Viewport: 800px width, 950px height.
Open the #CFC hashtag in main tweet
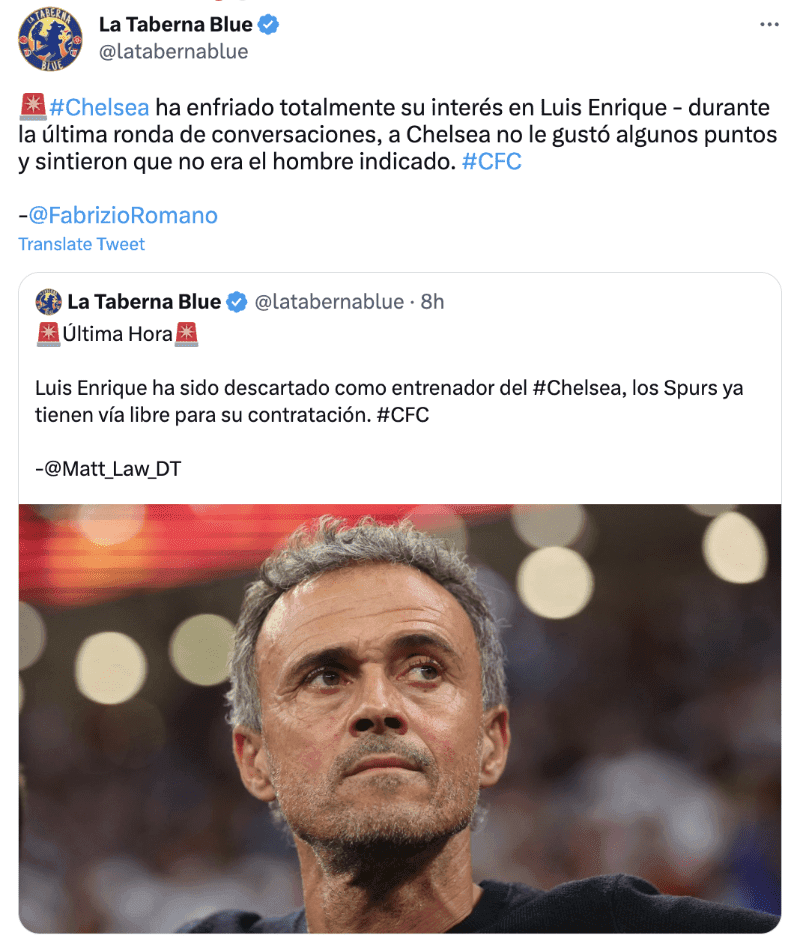click(491, 161)
